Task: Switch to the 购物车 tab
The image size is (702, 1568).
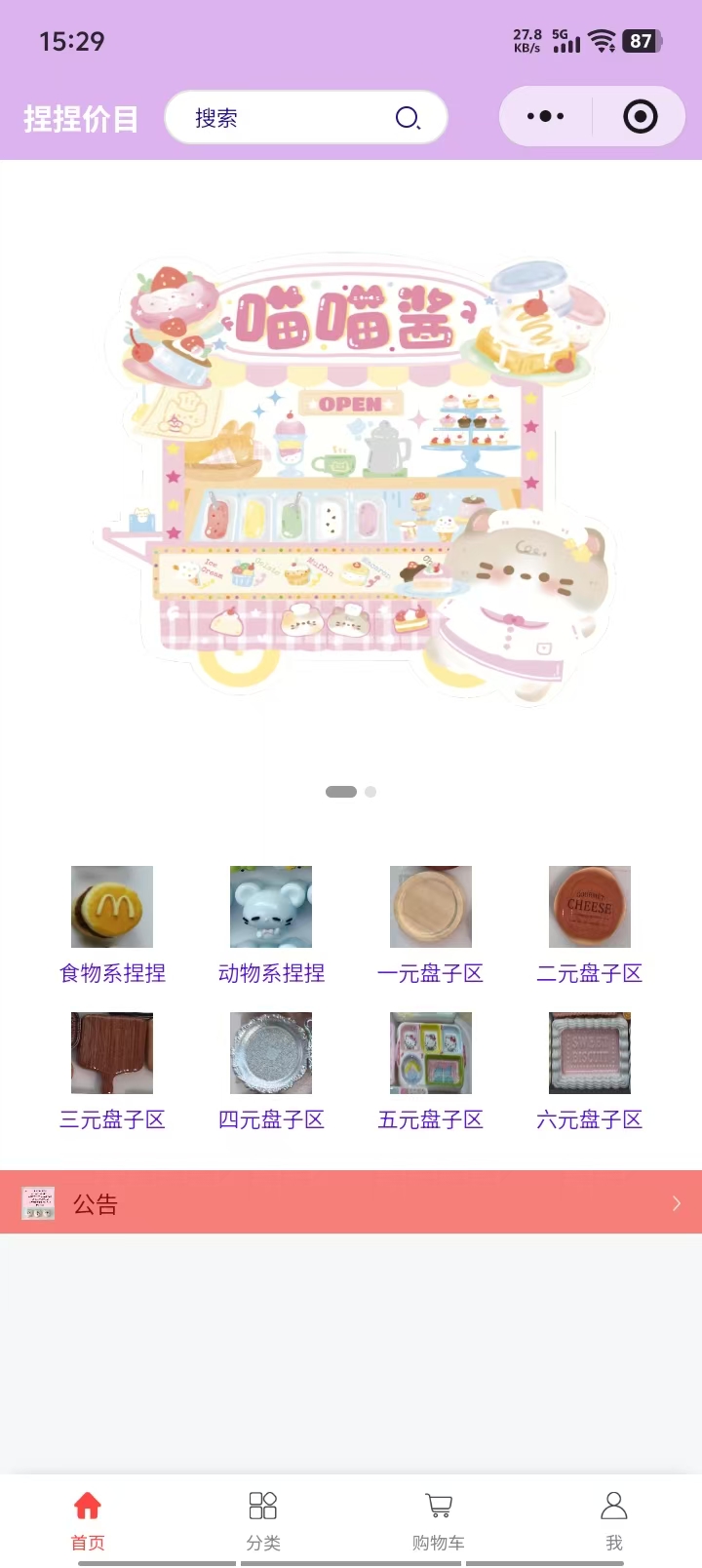Action: pos(439,1519)
